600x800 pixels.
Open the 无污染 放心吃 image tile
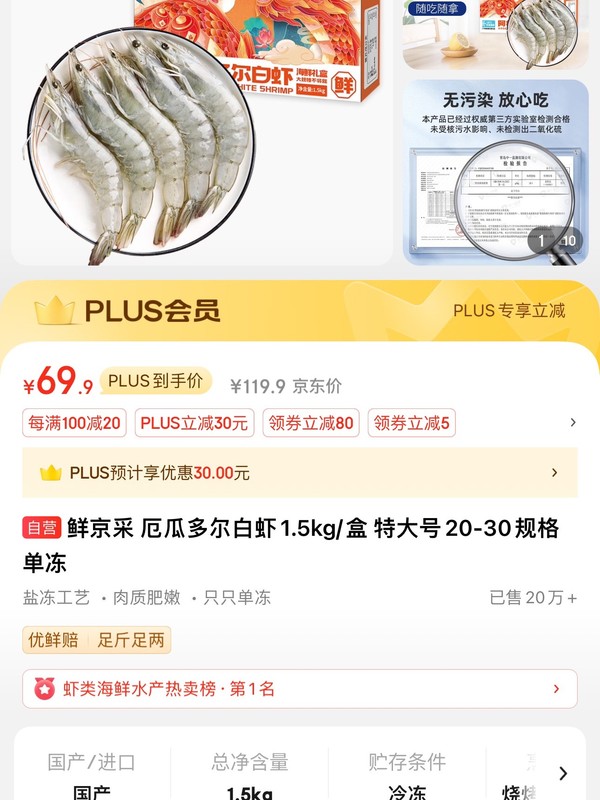click(496, 172)
